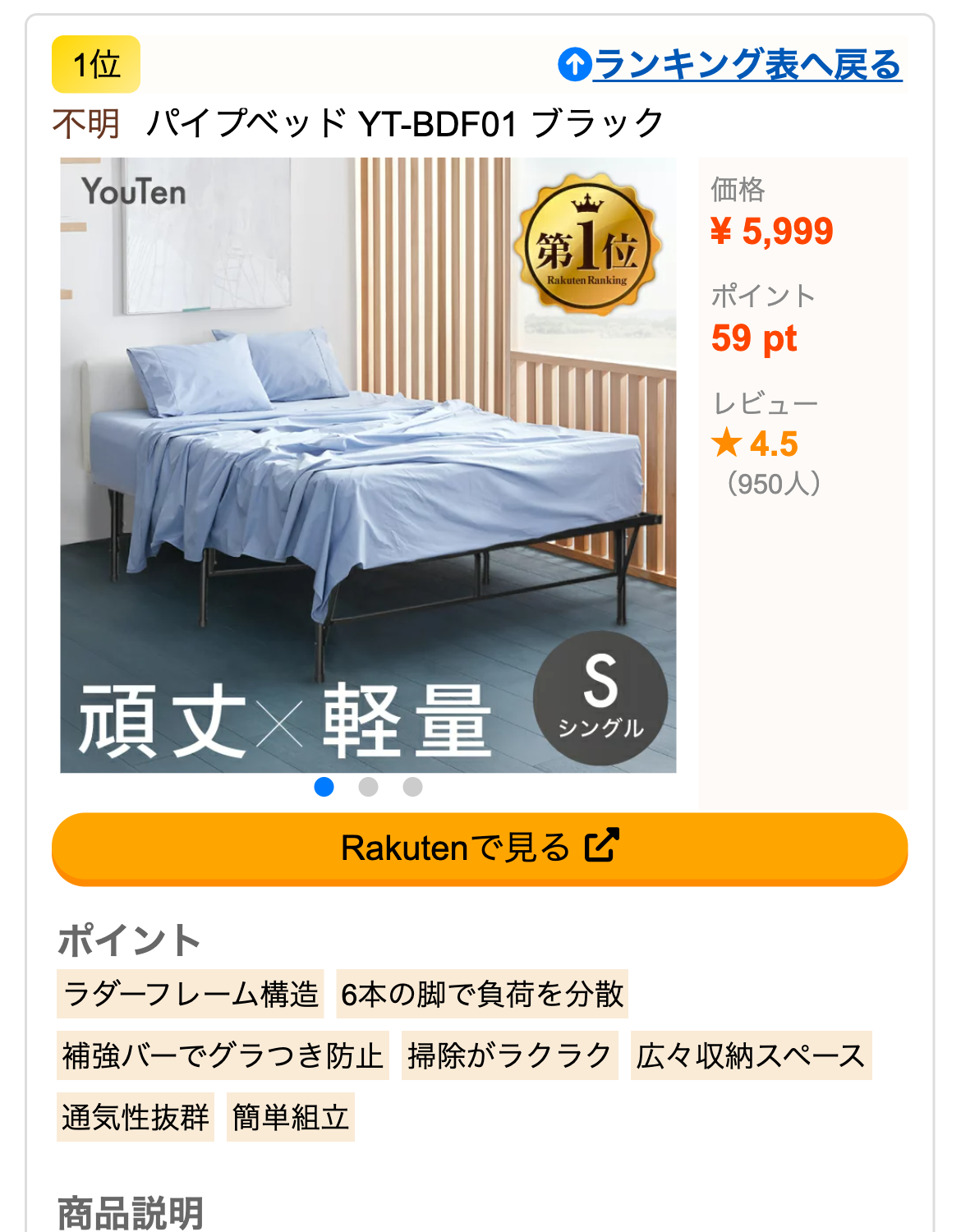
Task: Open the Rakutenで見る button
Action: click(x=480, y=848)
